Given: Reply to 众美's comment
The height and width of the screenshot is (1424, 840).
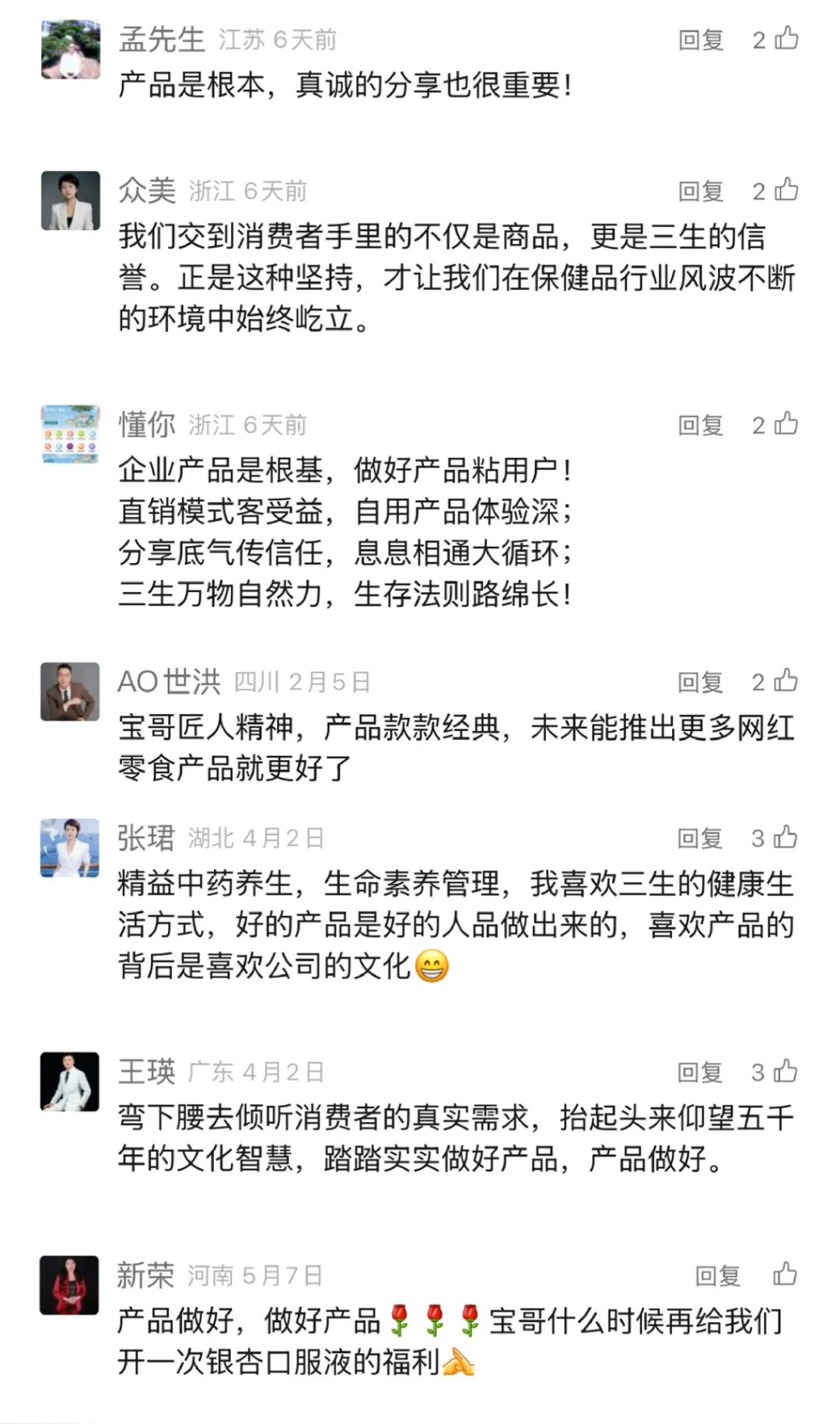Looking at the screenshot, I should pyautogui.click(x=700, y=191).
